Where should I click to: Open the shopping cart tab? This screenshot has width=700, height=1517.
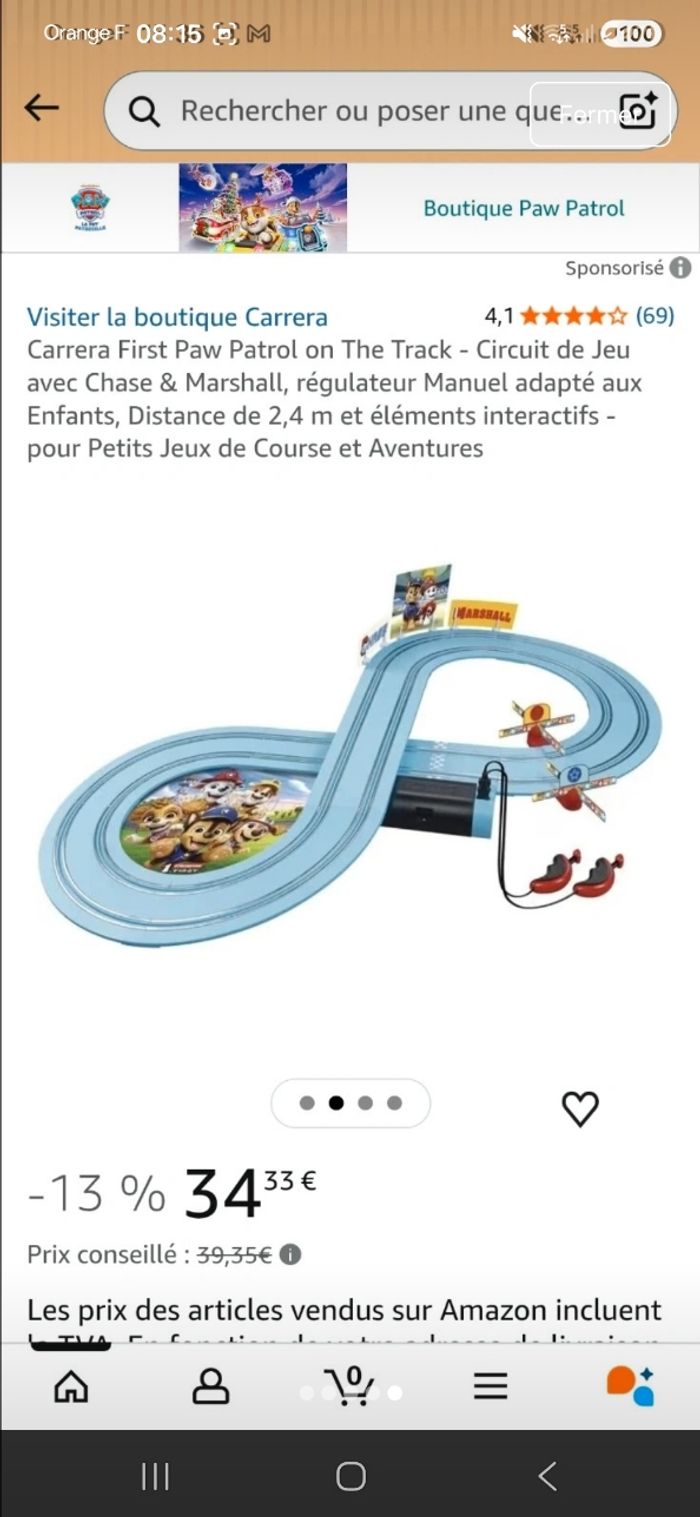[x=351, y=1385]
